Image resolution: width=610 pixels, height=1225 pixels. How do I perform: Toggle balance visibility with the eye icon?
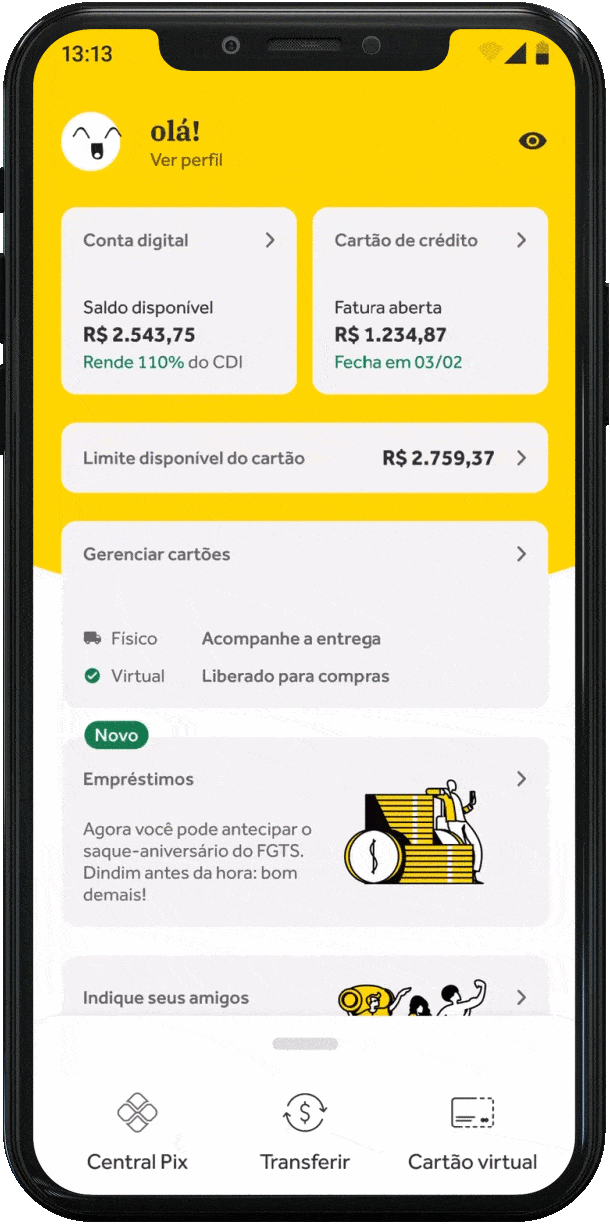[x=533, y=141]
